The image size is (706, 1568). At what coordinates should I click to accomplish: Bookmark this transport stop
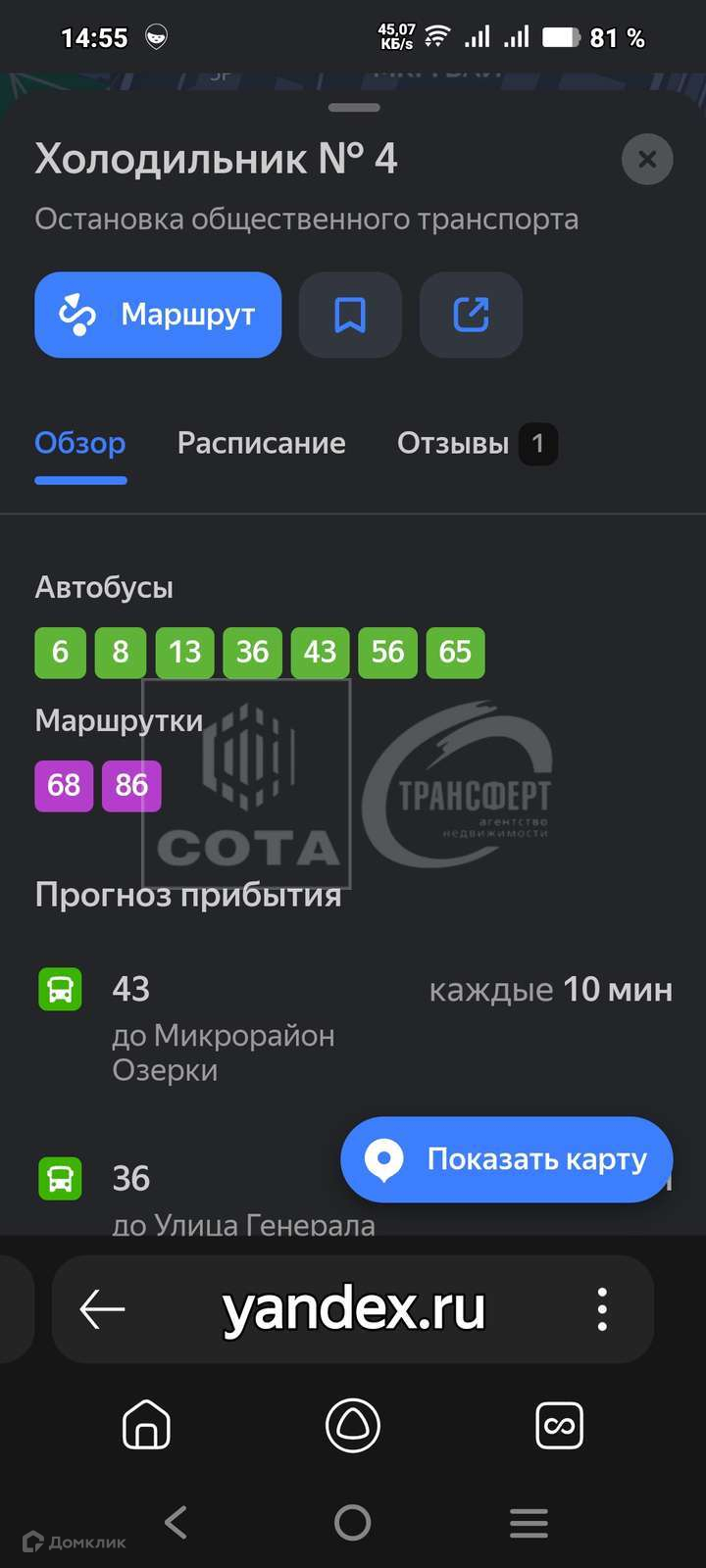pyautogui.click(x=350, y=315)
